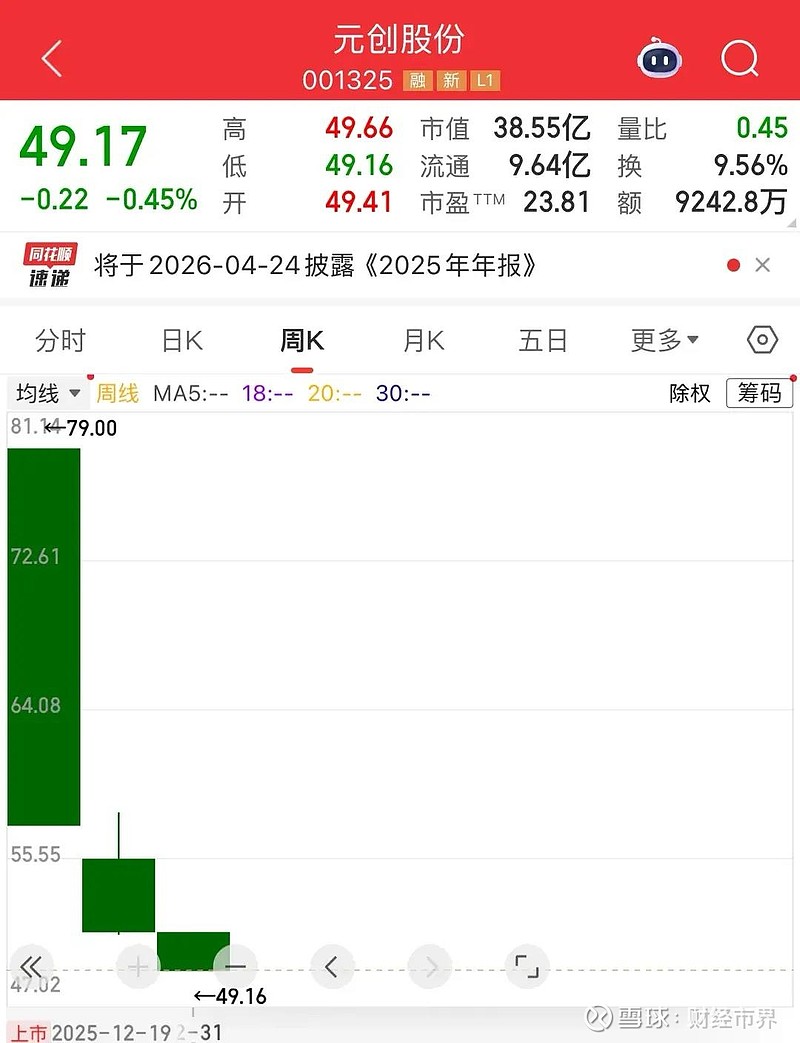Open the 筹码 distribution view
The width and height of the screenshot is (800, 1043).
coord(759,393)
